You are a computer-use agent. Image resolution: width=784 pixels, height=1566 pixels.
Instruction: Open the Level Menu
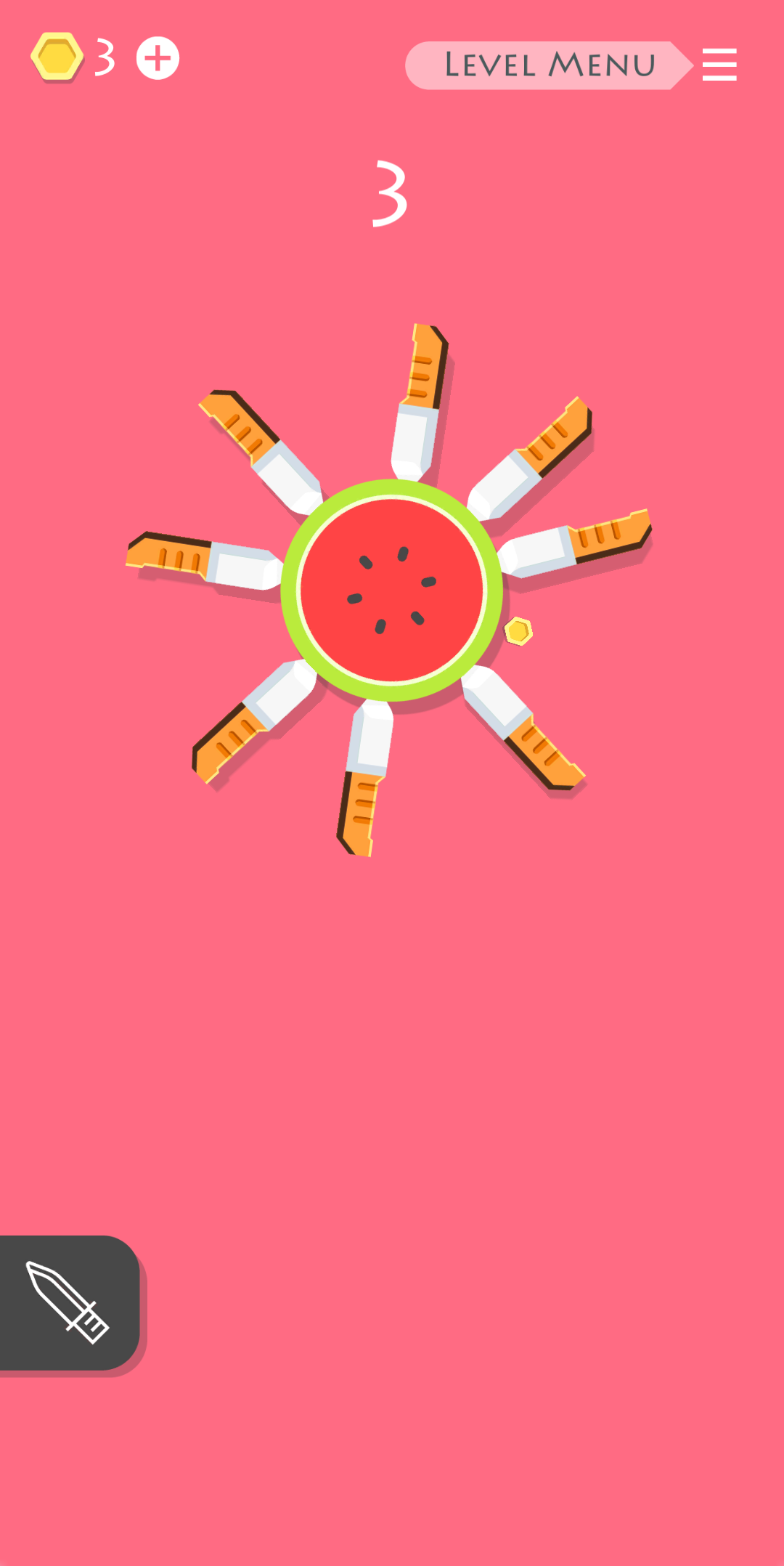548,65
